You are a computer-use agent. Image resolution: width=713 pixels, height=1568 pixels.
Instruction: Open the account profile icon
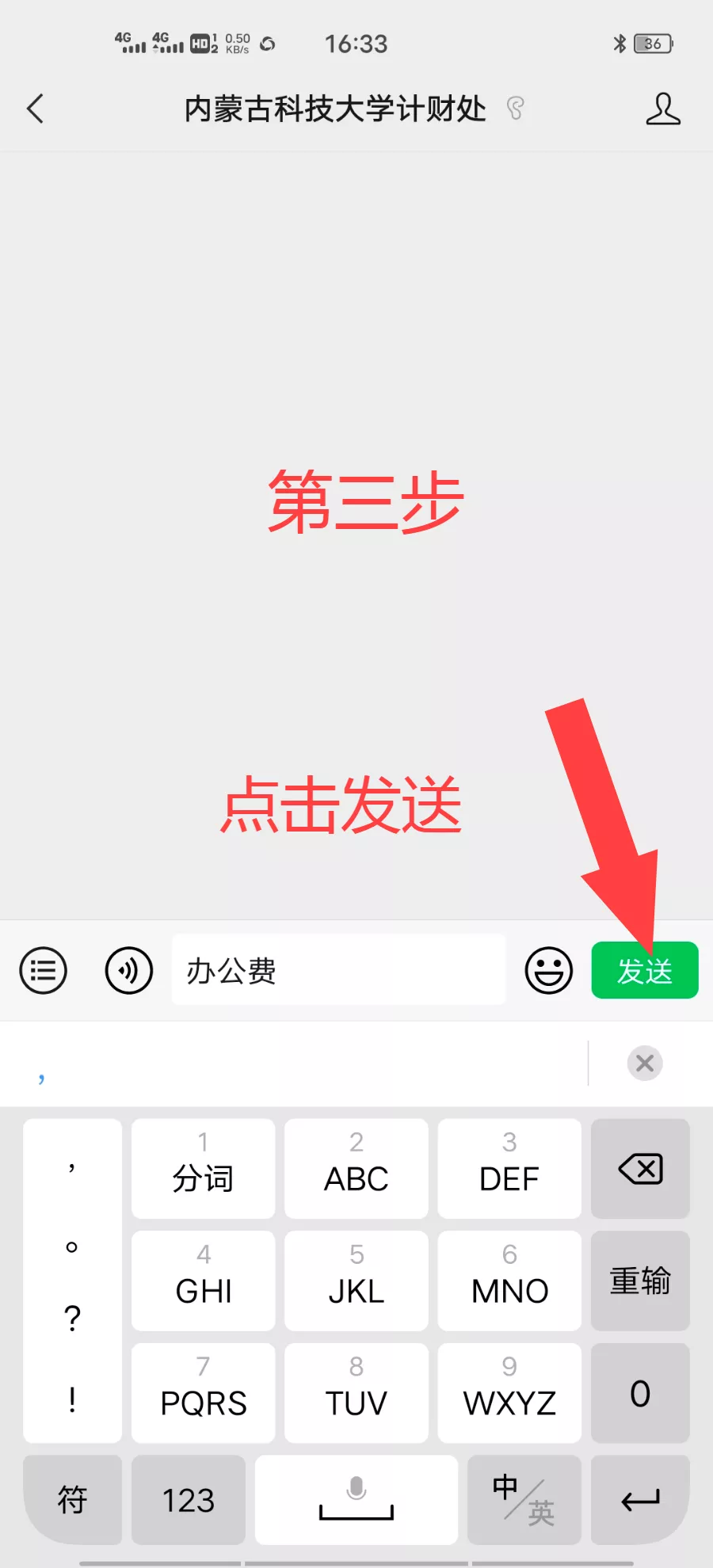(x=662, y=108)
